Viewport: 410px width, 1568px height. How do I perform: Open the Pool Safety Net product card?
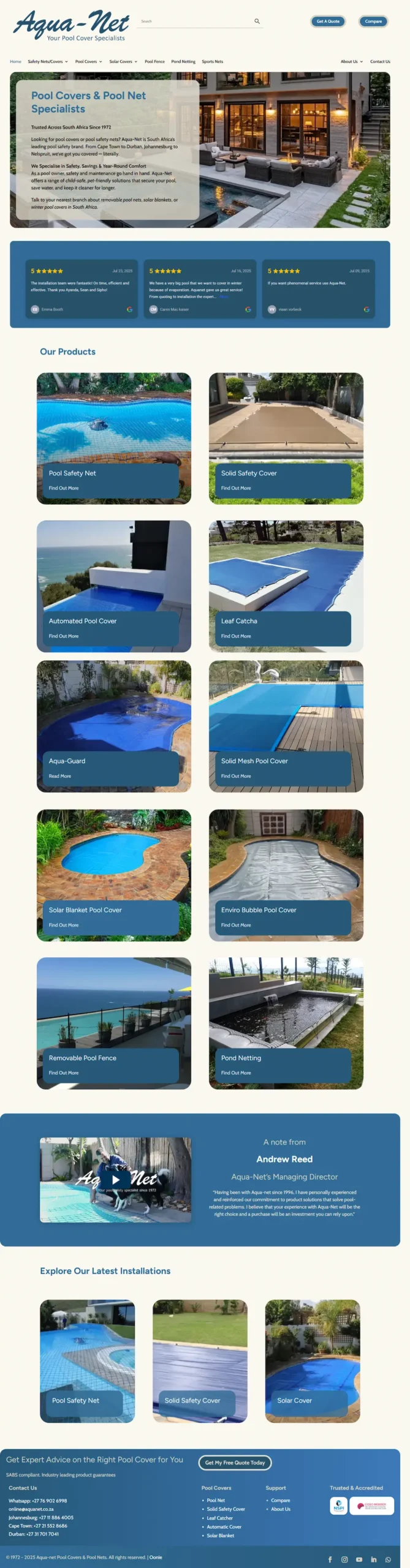(x=113, y=439)
